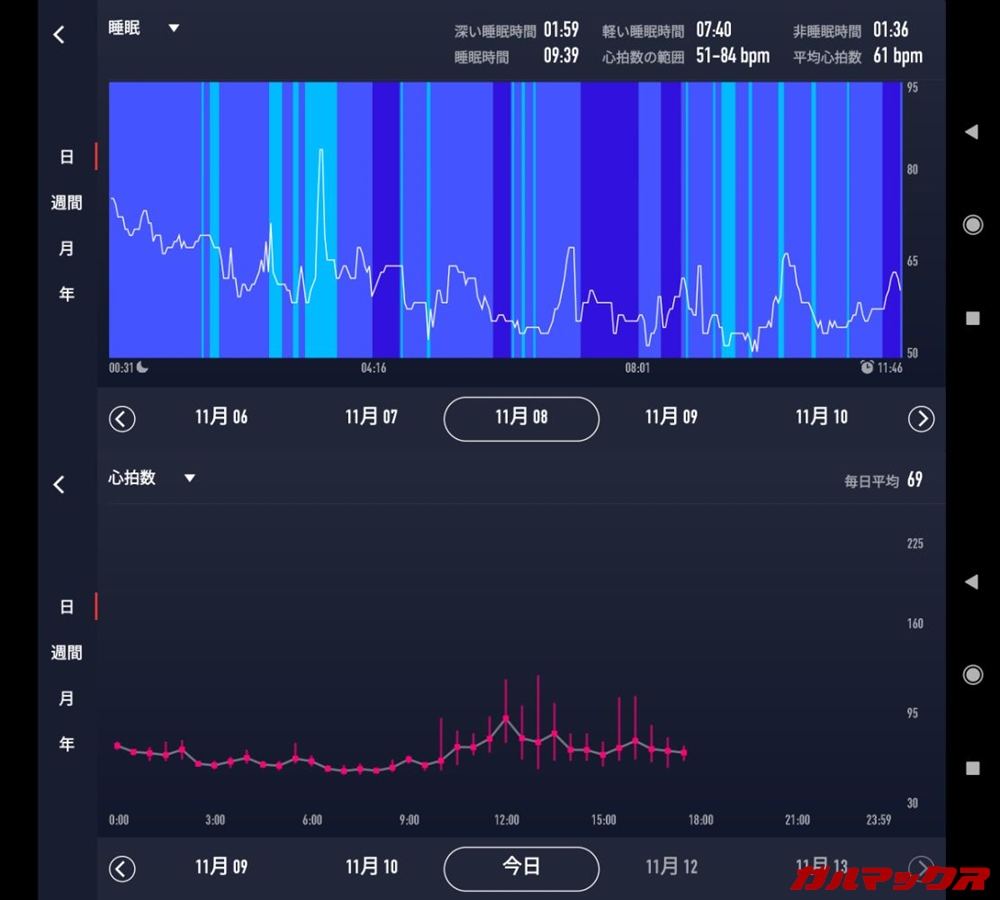Switch heart rate chart to 週間 view

pos(66,653)
